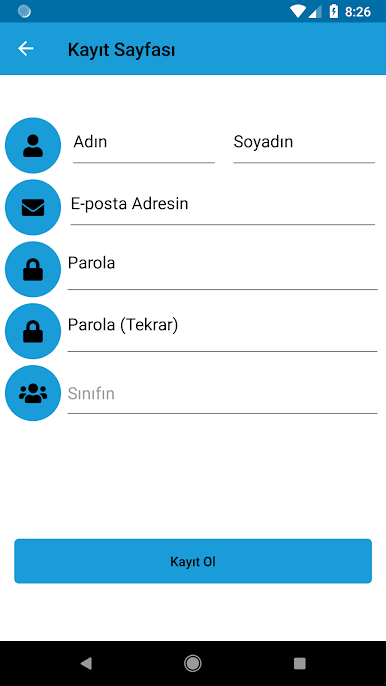The width and height of the screenshot is (386, 686).
Task: Focus the Parola (Tekrar) field
Action: point(222,330)
